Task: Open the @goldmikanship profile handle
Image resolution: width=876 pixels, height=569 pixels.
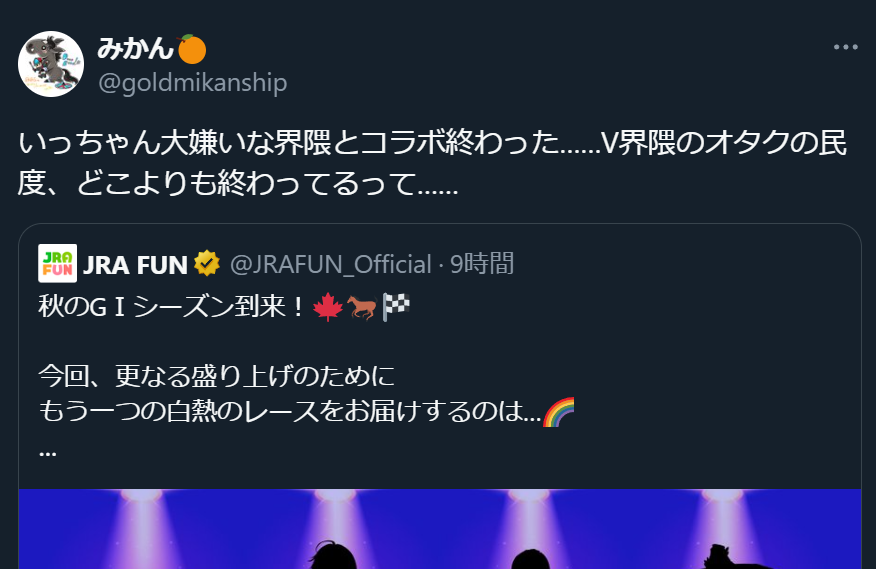Action: click(192, 83)
